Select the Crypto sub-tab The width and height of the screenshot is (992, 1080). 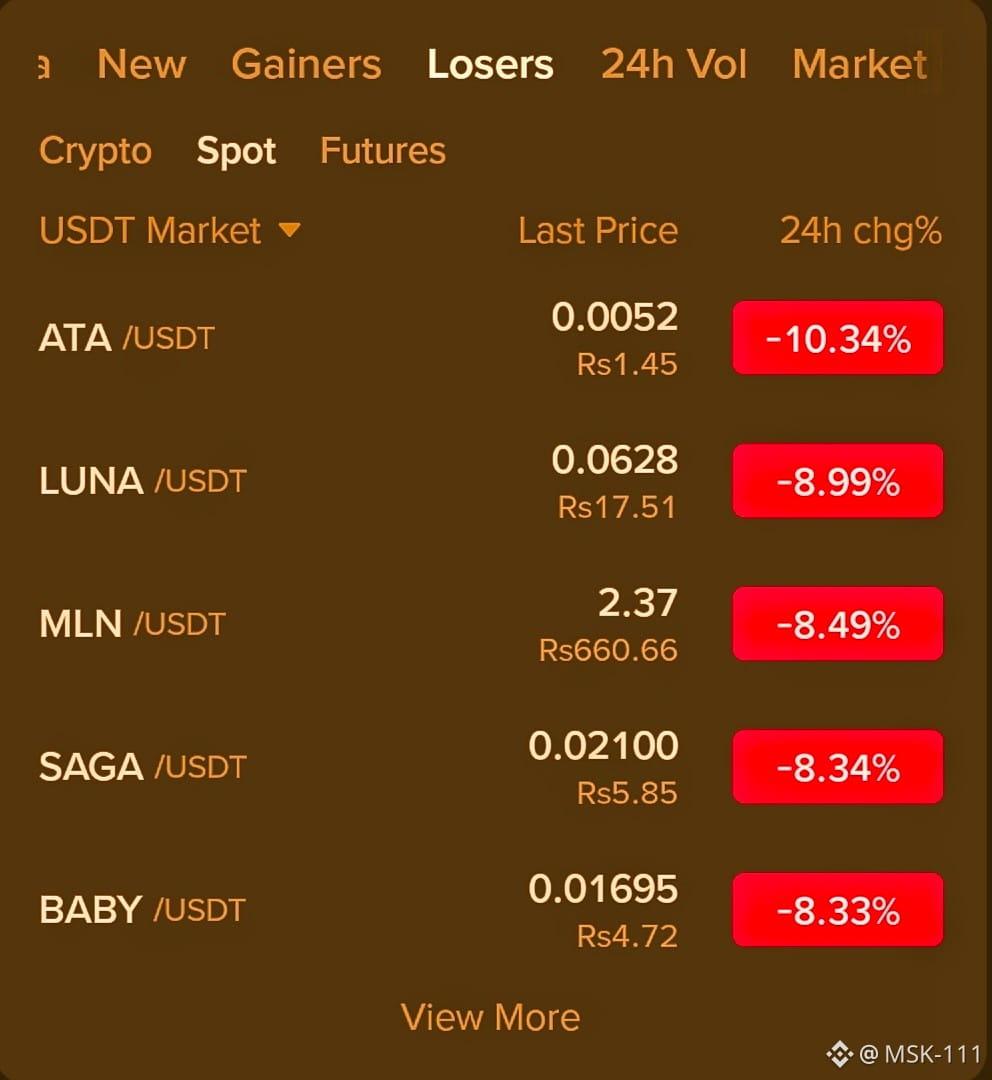[95, 151]
